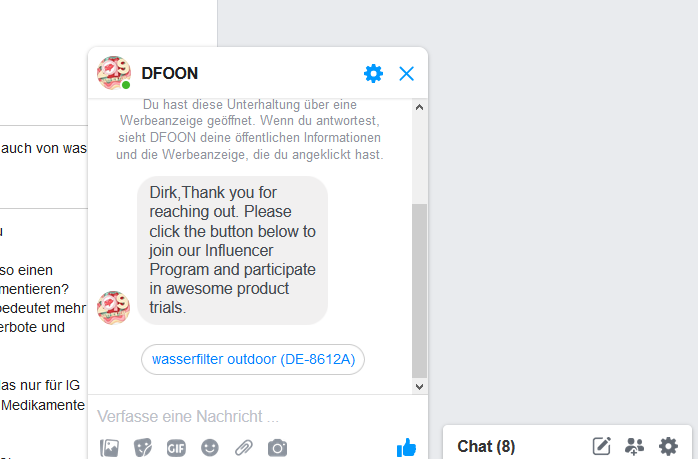Screen dimensions: 698x459
Task: Open chat sidebar settings gear
Action: (x=668, y=446)
